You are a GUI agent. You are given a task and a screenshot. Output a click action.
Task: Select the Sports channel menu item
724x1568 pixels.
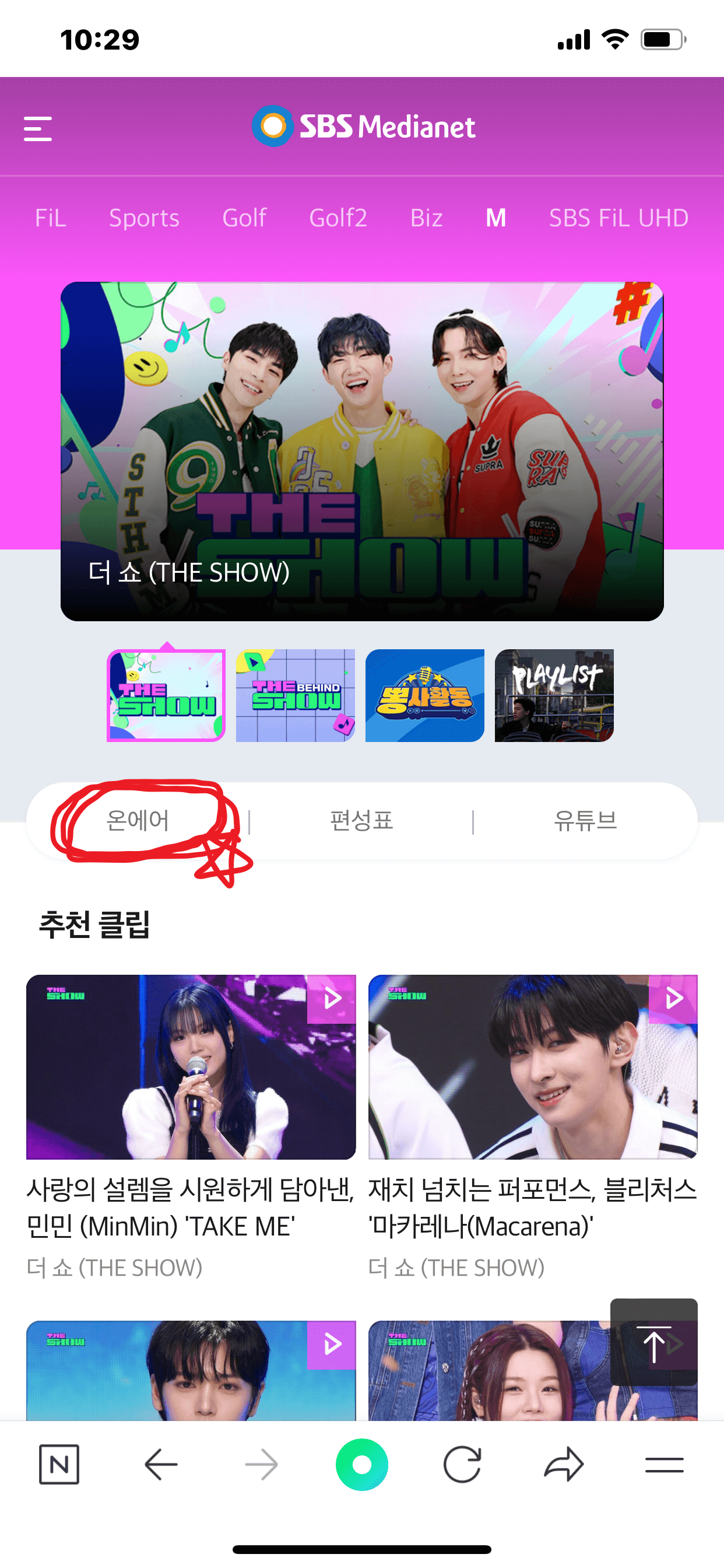[143, 218]
